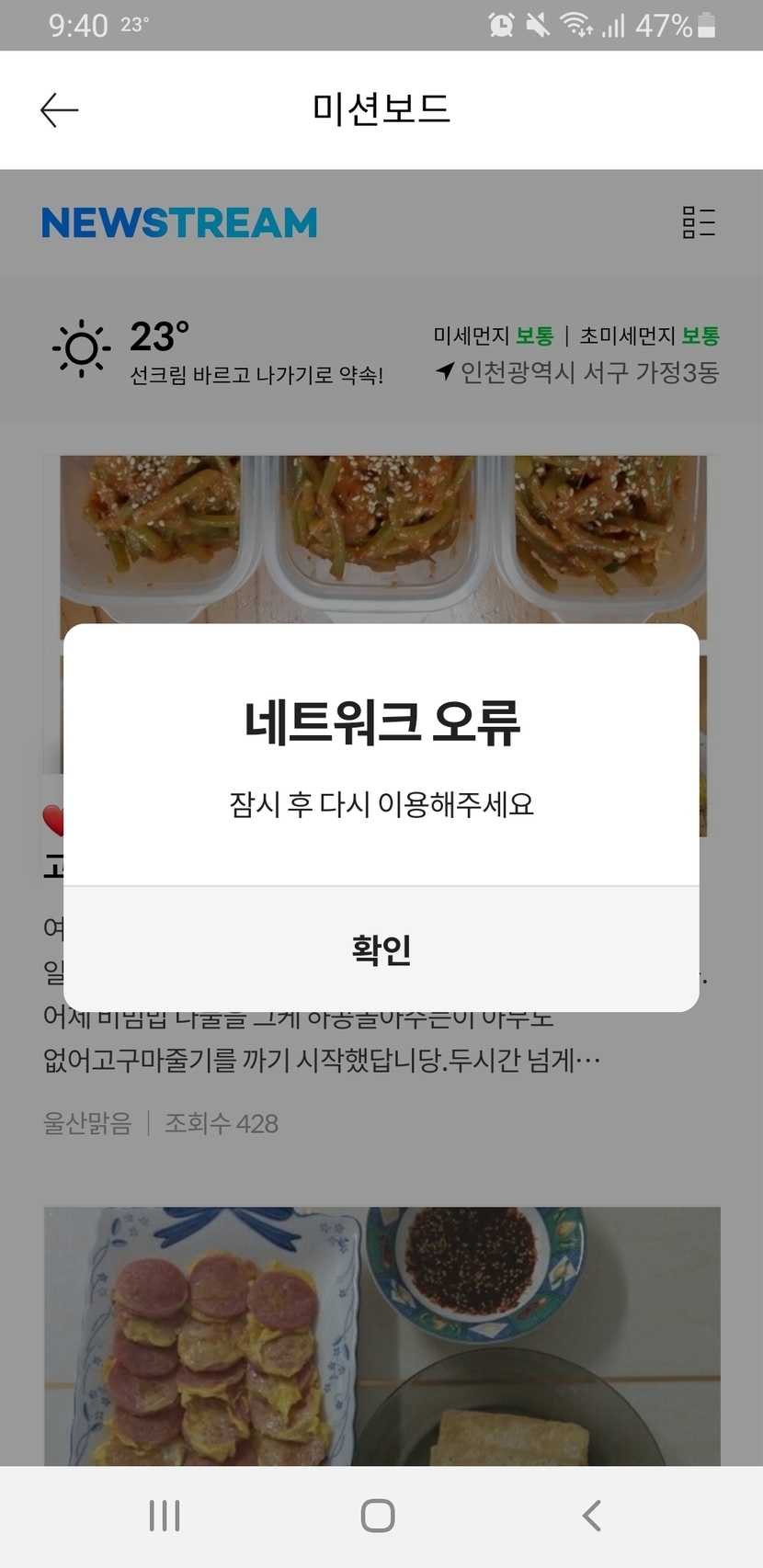Confirm the 네트워크 오류 dialog with 확인

click(381, 949)
